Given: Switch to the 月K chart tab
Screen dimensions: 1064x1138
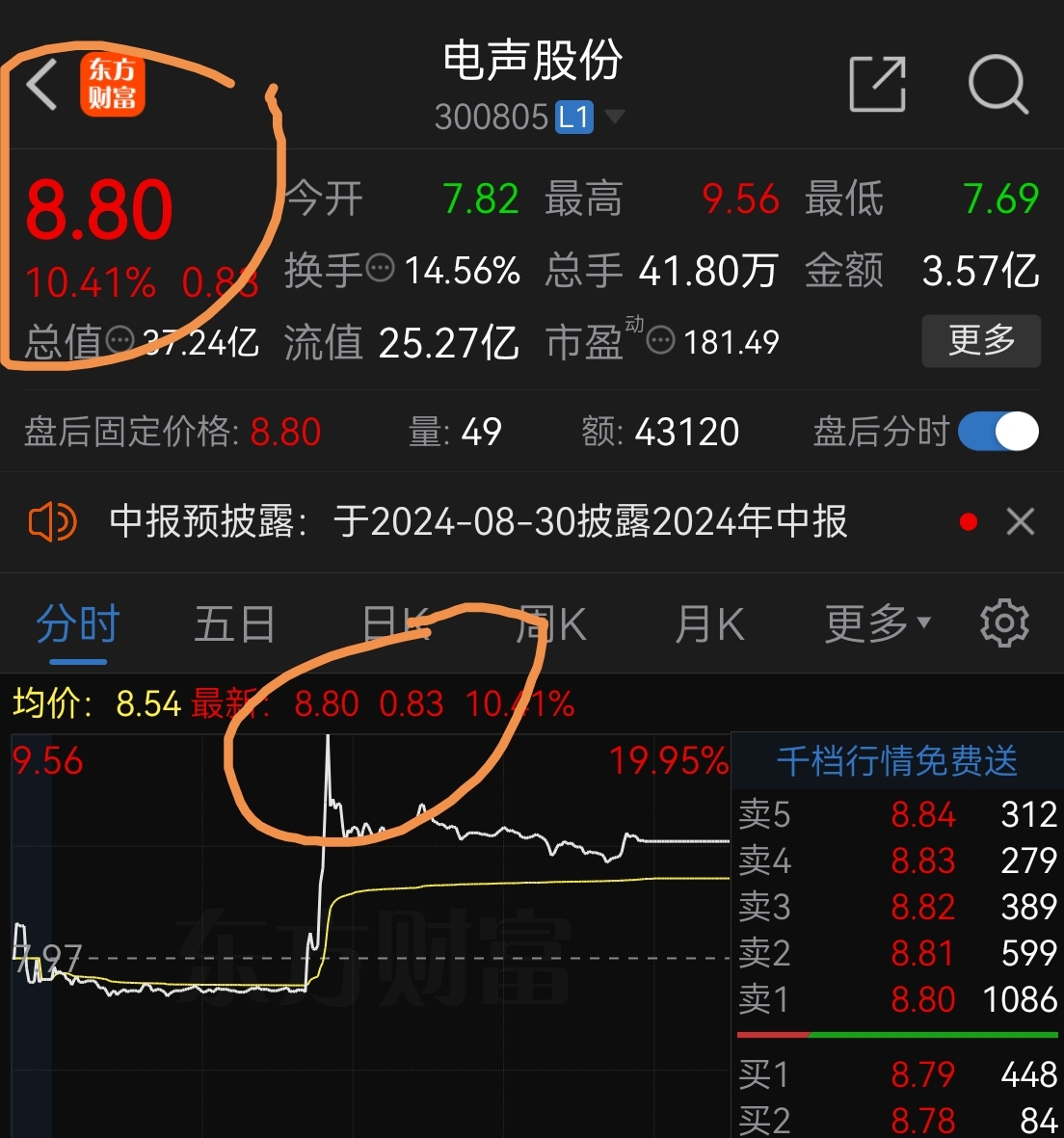Looking at the screenshot, I should (x=709, y=624).
